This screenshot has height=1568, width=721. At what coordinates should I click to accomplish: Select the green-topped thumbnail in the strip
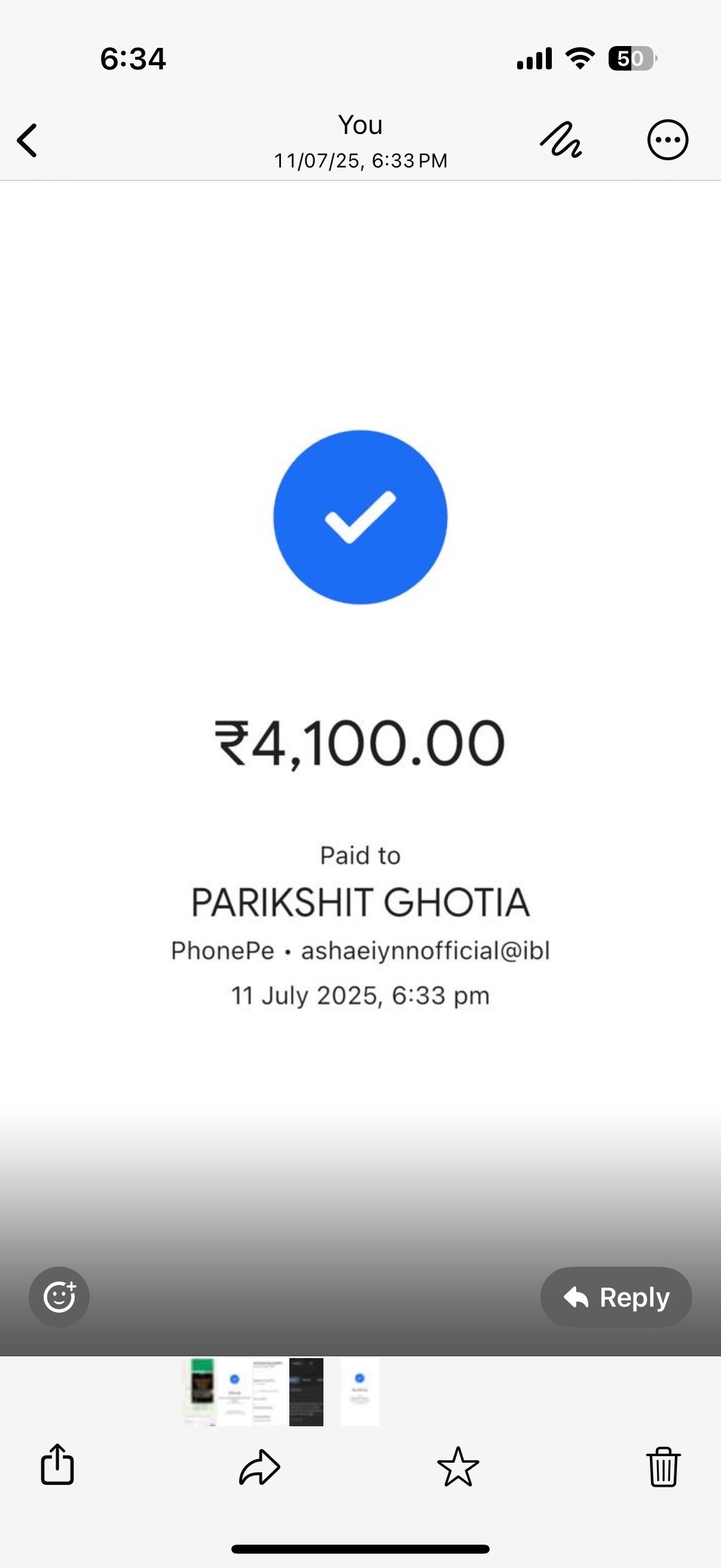tap(200, 1392)
